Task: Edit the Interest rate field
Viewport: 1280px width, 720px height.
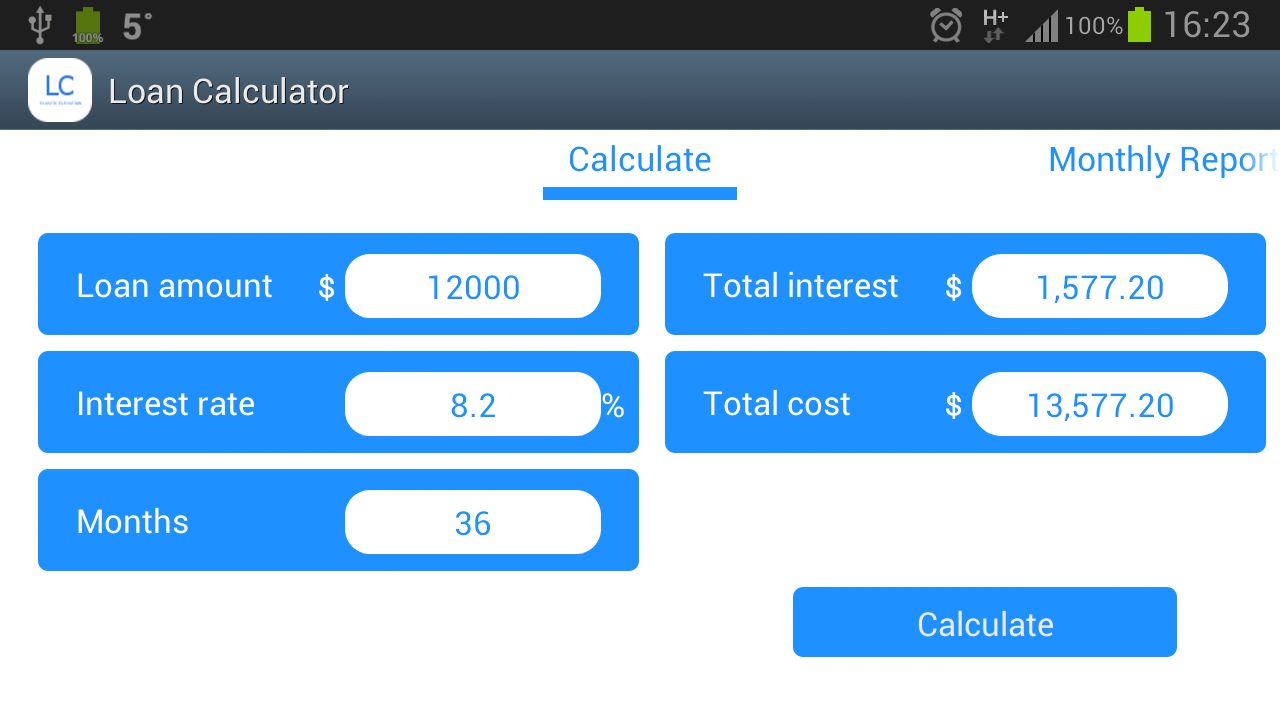Action: (473, 405)
